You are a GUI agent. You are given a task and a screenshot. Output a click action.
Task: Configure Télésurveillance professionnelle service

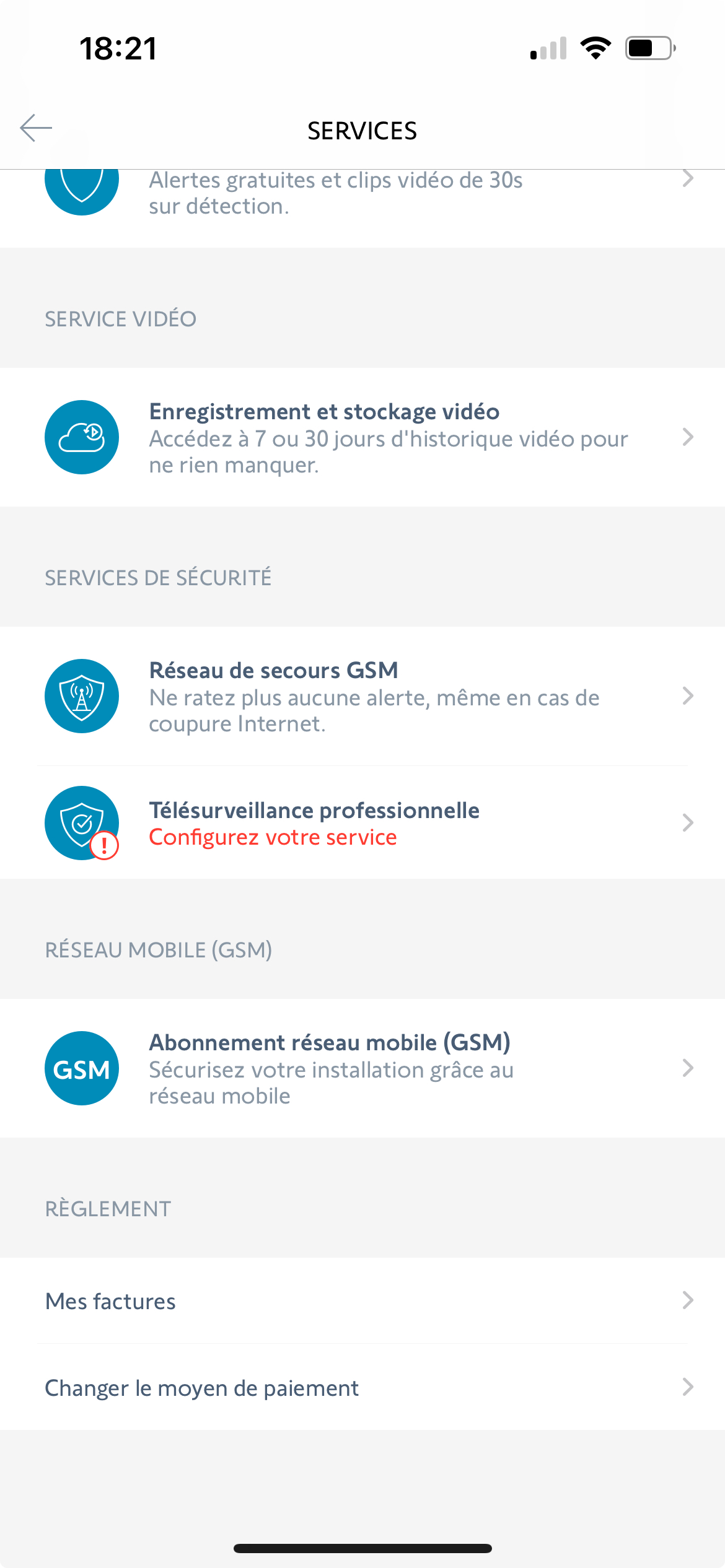tap(362, 822)
